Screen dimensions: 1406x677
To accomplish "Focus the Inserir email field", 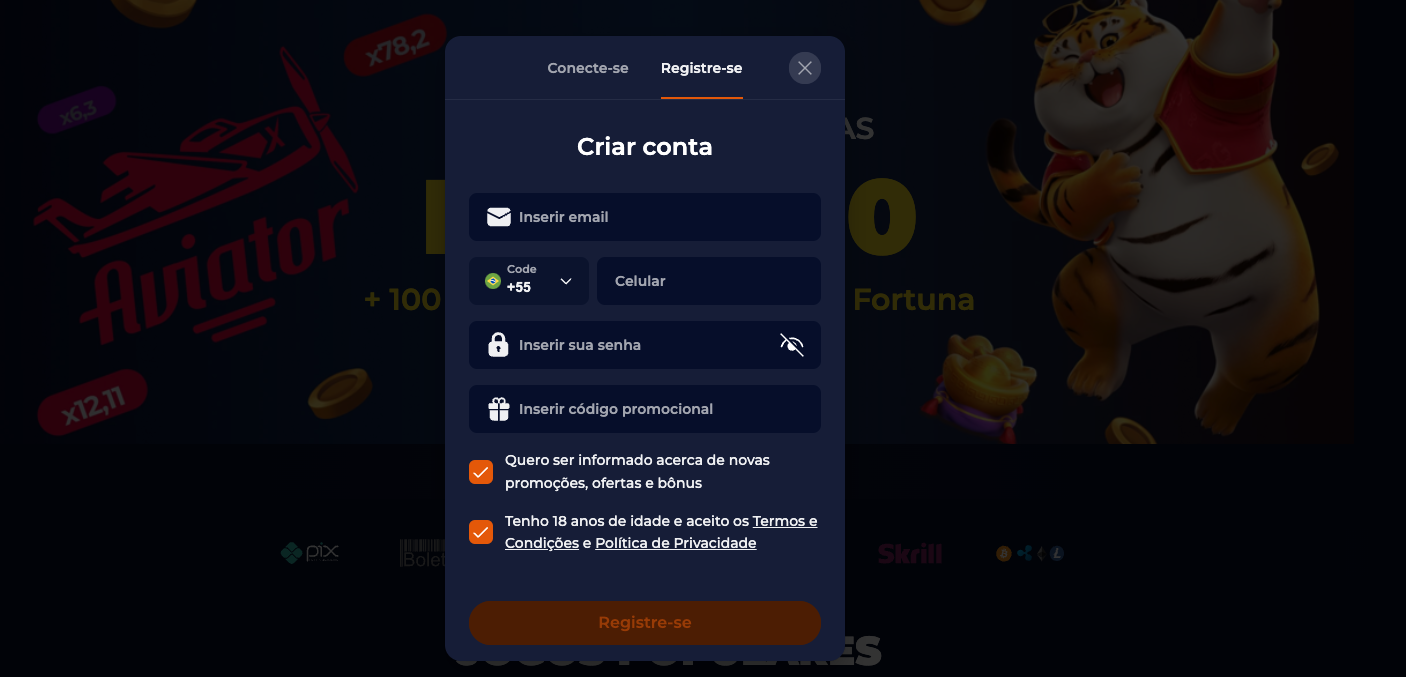I will pos(660,217).
